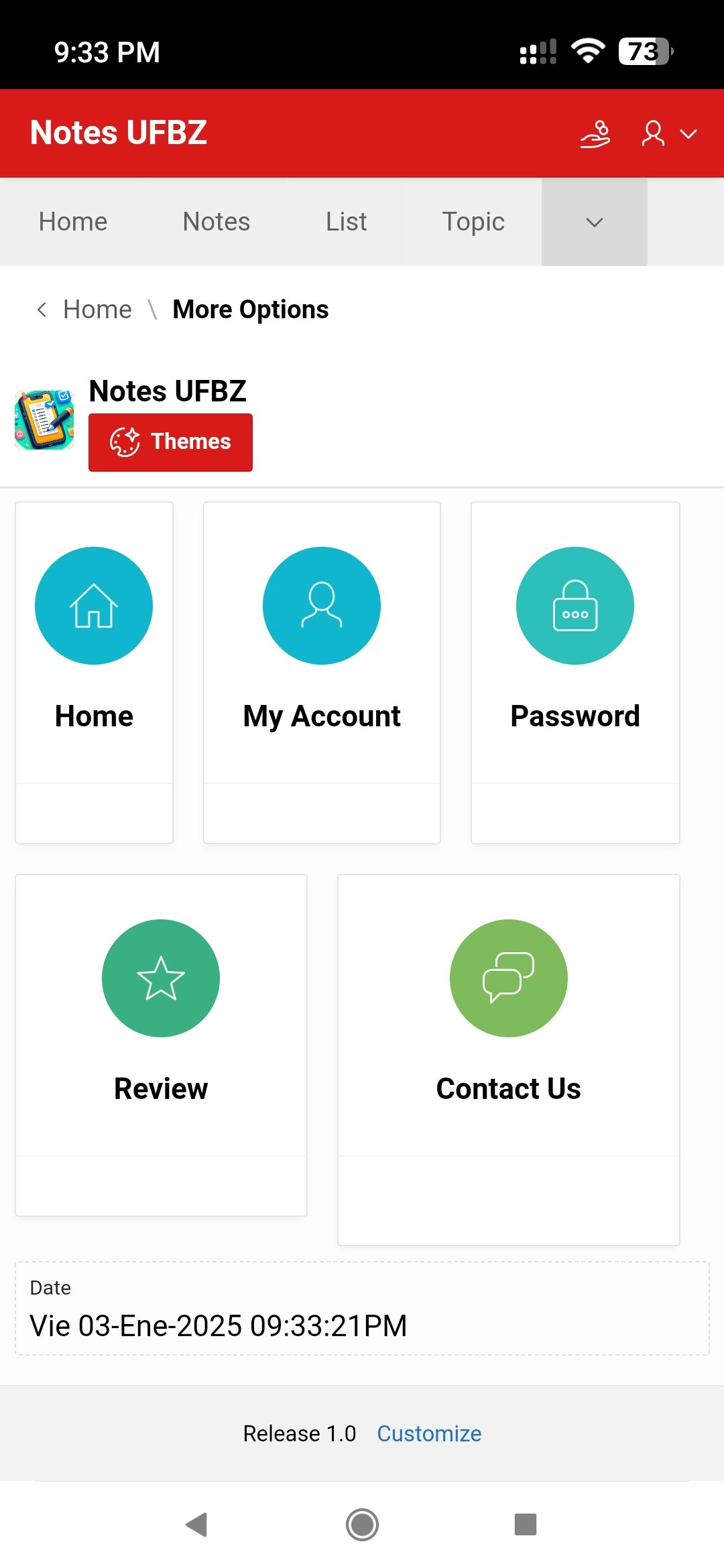Go back with the system back button
724x1568 pixels.
(x=196, y=1524)
